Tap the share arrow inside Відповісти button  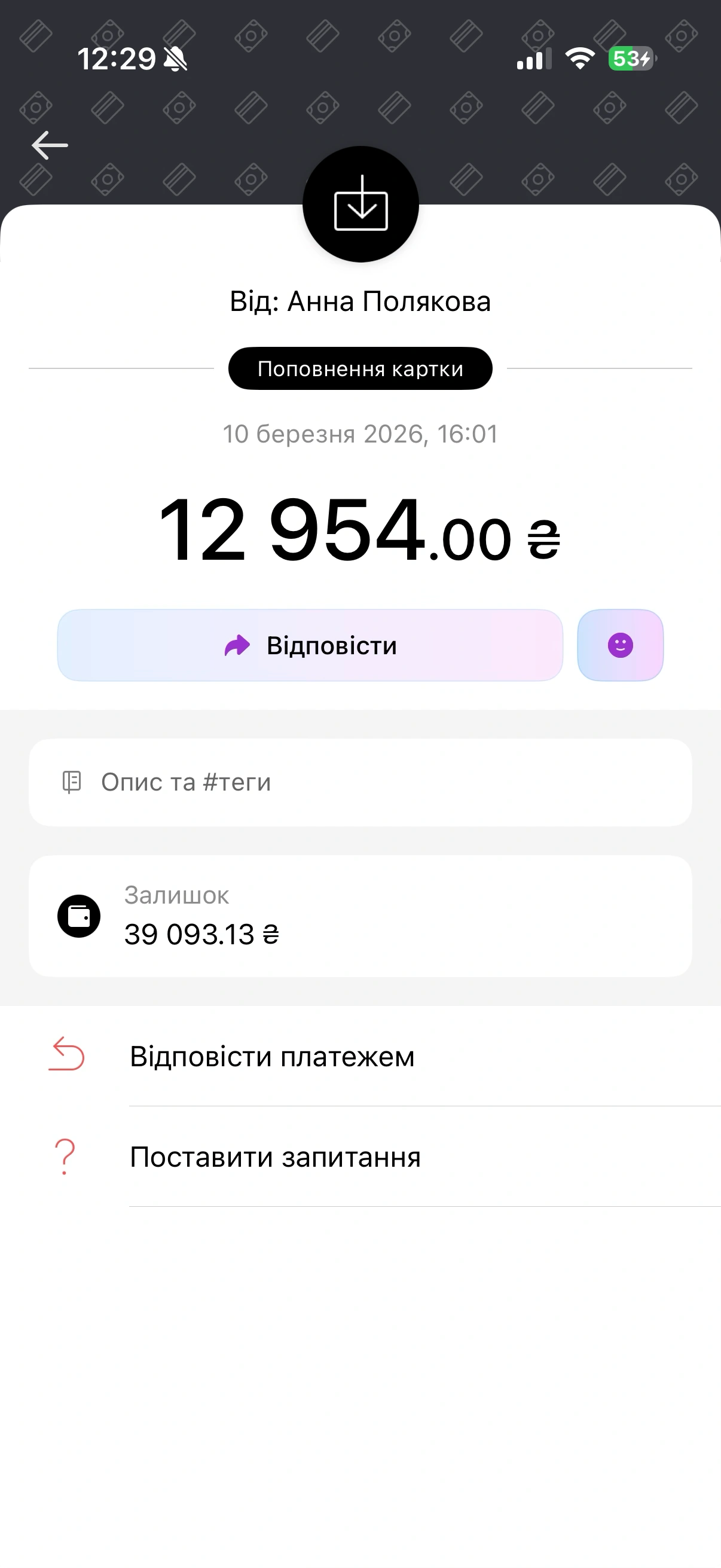[237, 645]
